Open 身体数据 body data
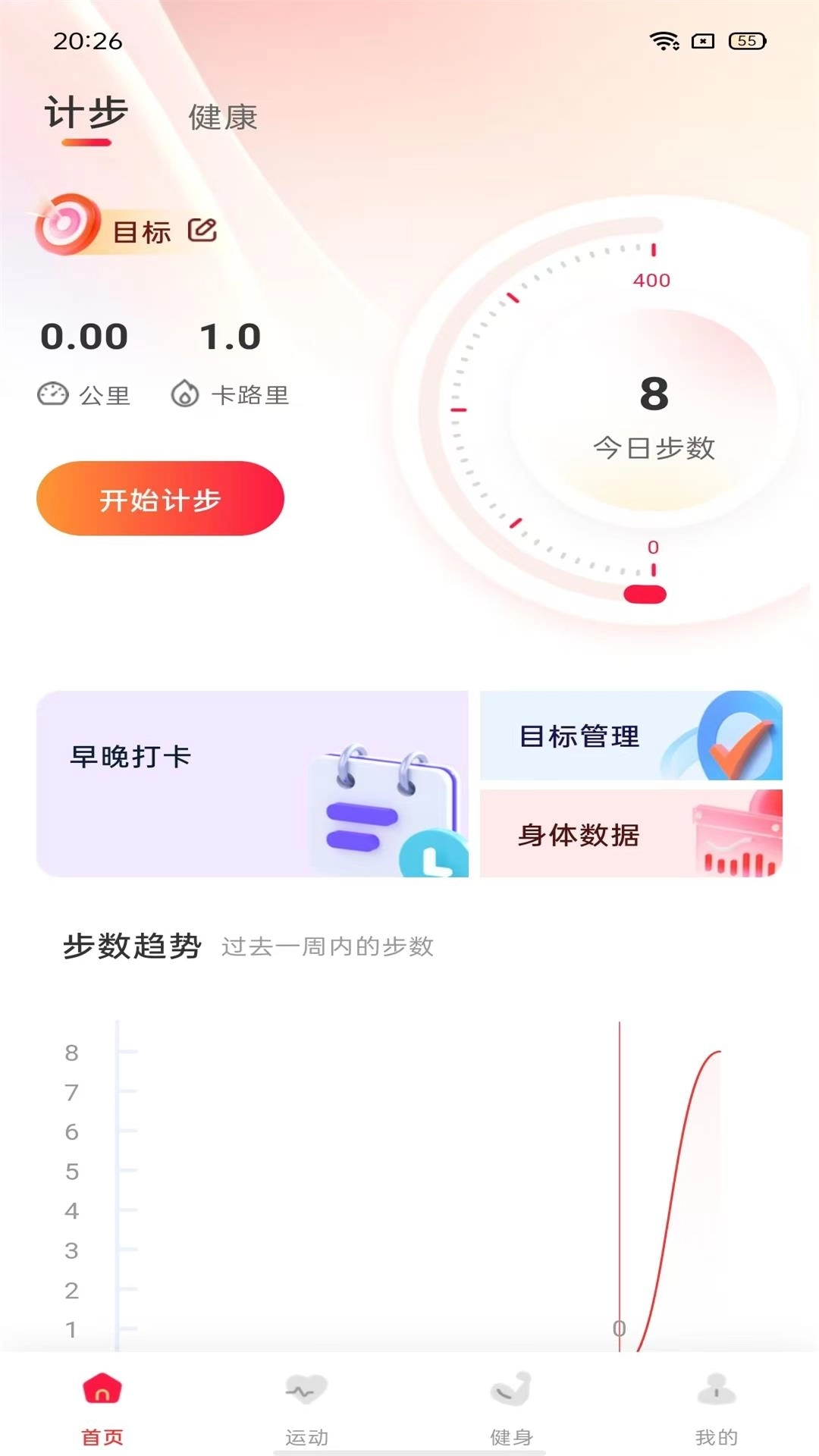 630,834
